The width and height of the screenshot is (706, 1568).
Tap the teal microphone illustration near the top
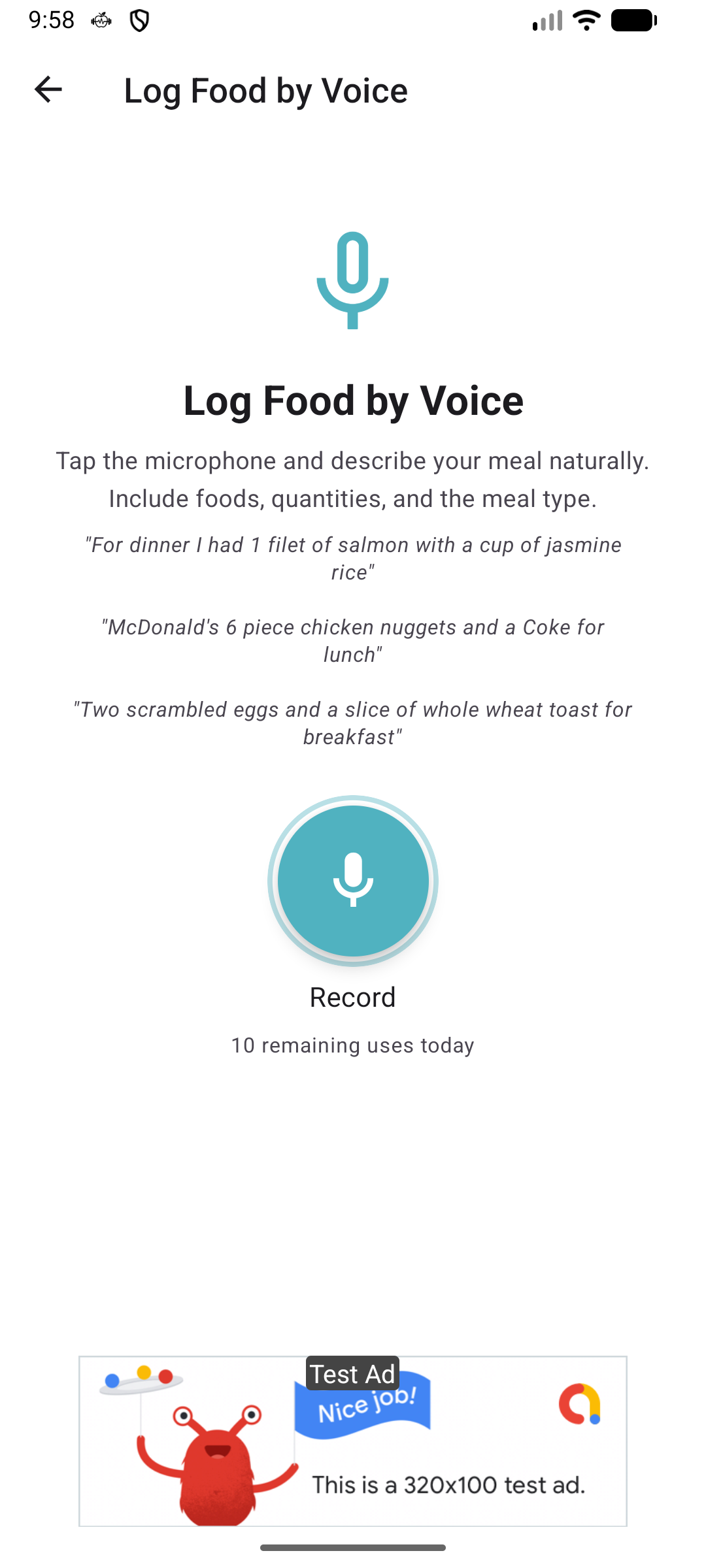coord(353,281)
